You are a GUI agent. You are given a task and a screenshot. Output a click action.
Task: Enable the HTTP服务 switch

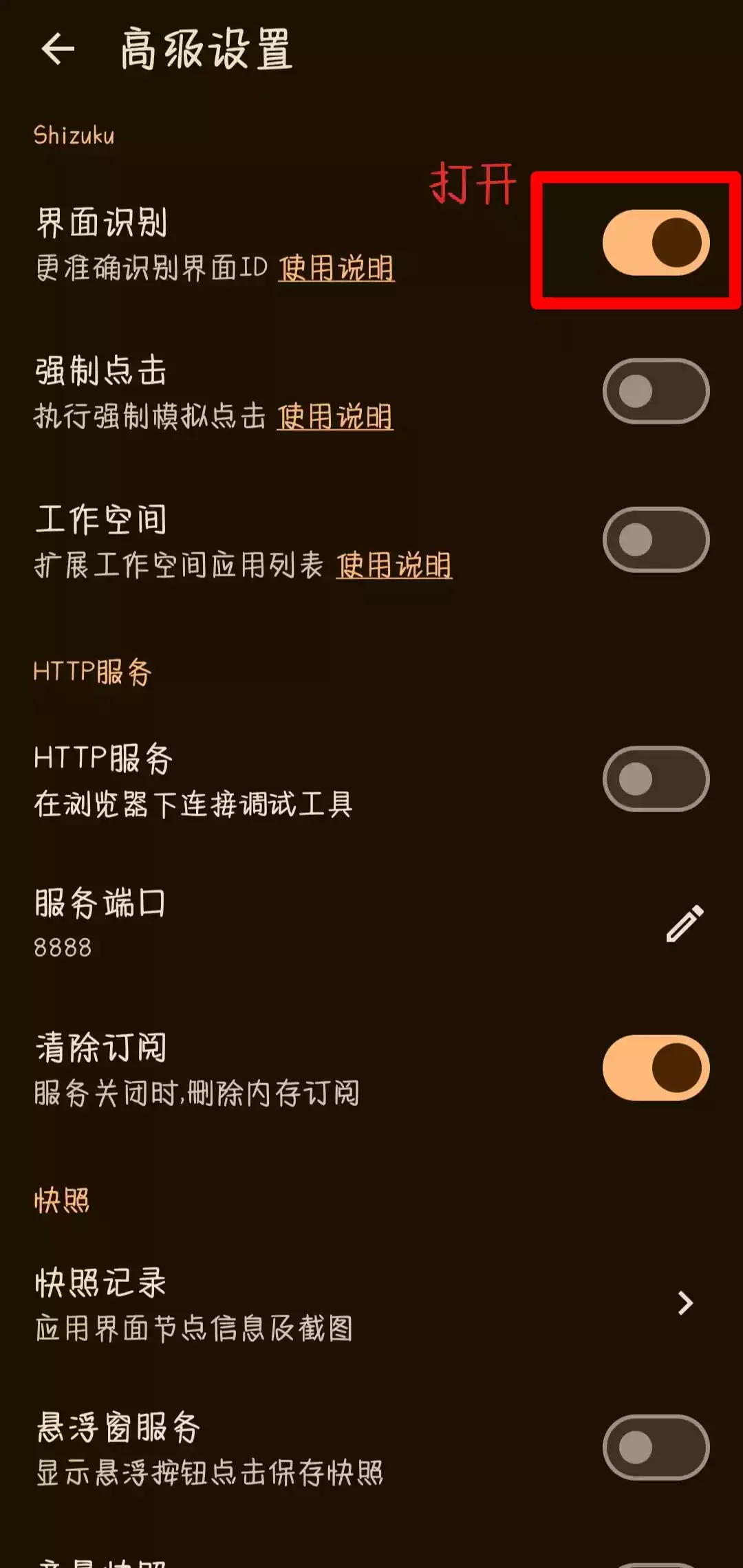click(x=656, y=779)
